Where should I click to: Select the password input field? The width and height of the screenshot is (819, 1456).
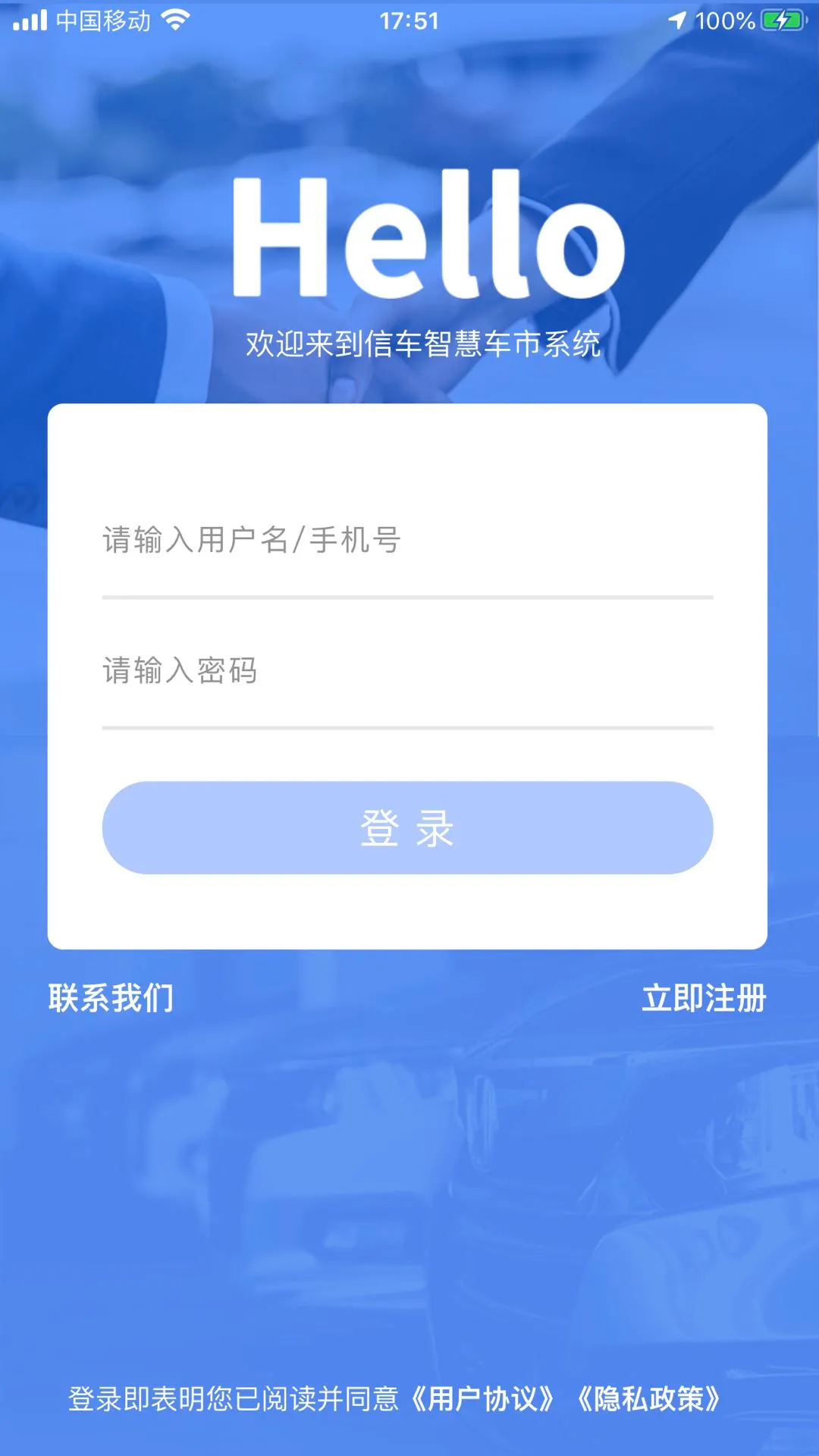click(x=407, y=671)
